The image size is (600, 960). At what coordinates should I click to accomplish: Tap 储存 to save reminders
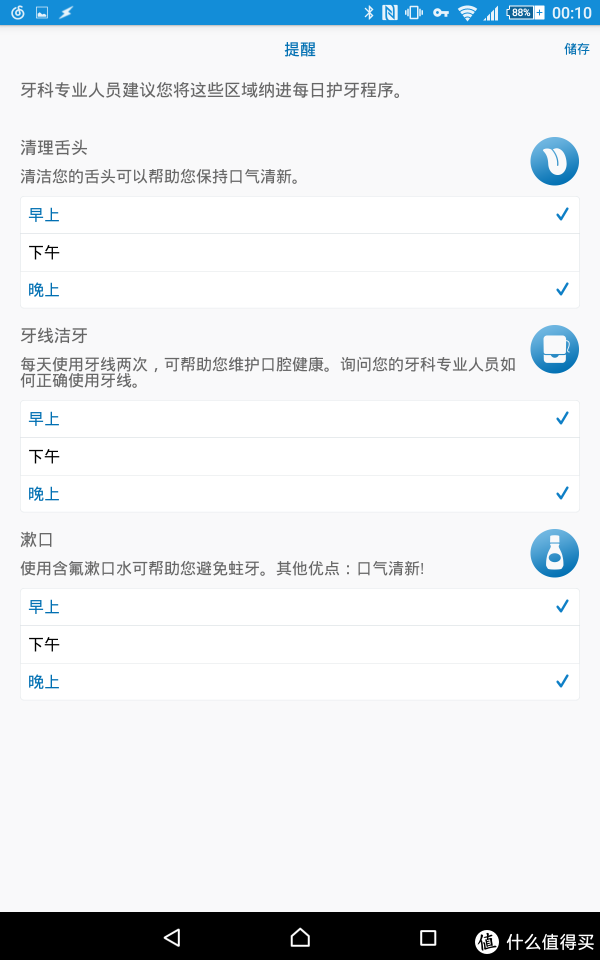coord(576,49)
